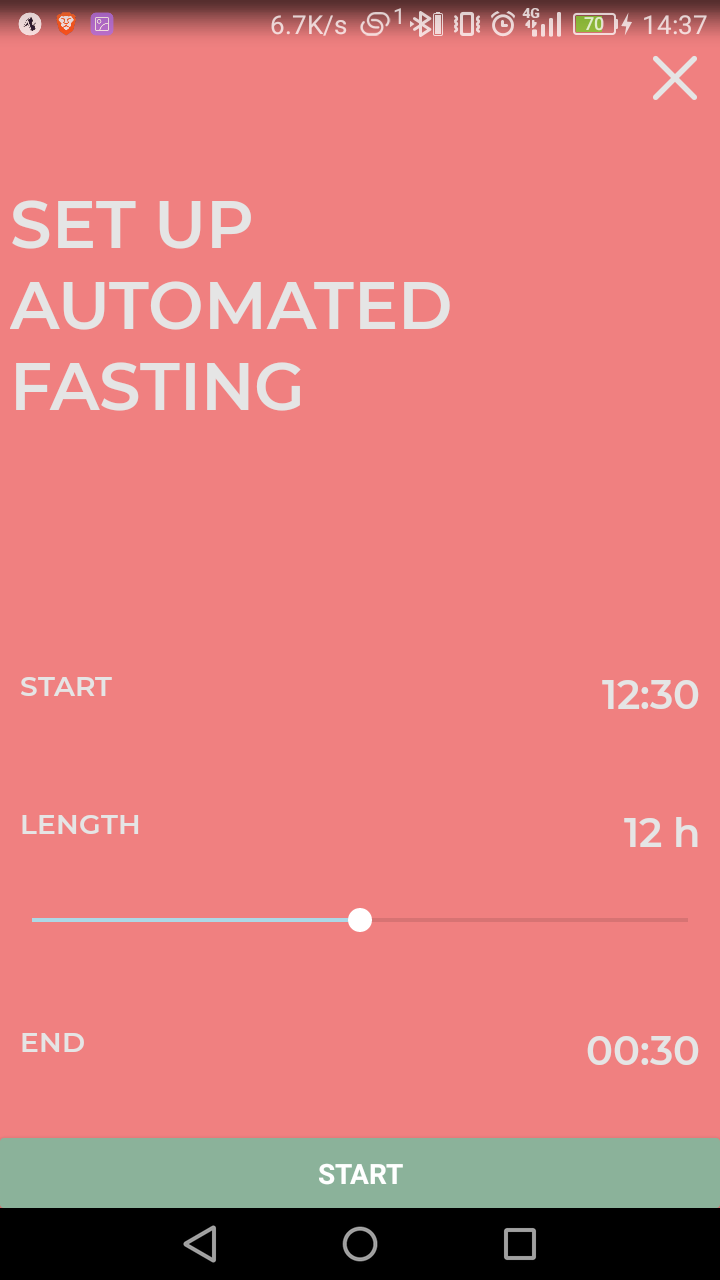The height and width of the screenshot is (1280, 720).
Task: Tap the battery indicator showing 70
Action: coord(595,23)
